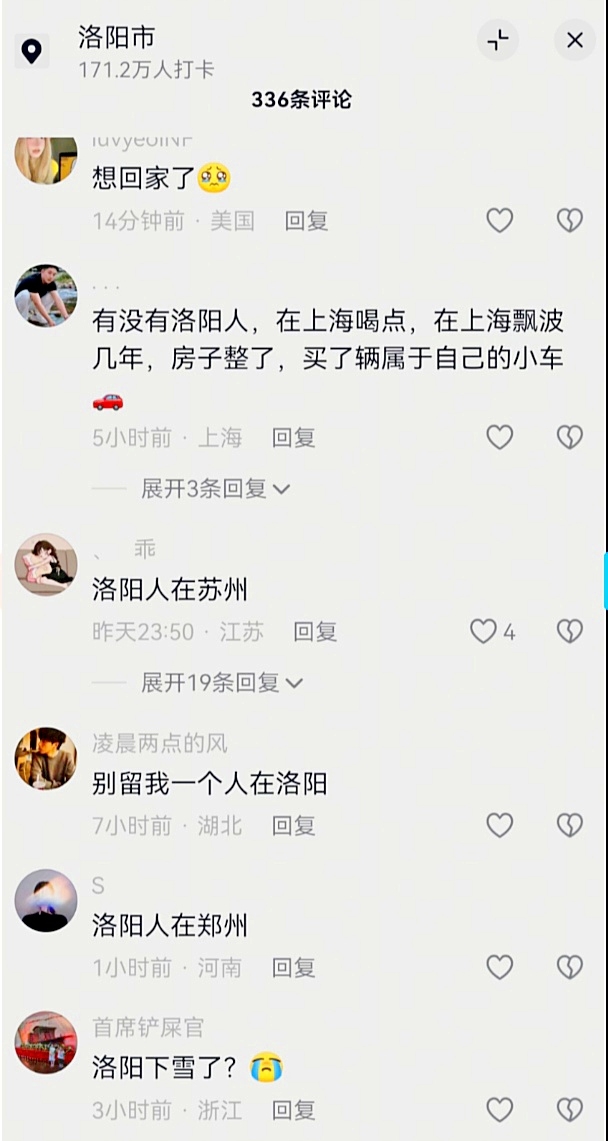Close the comments panel
Image resolution: width=608 pixels, height=1141 pixels.
[574, 41]
